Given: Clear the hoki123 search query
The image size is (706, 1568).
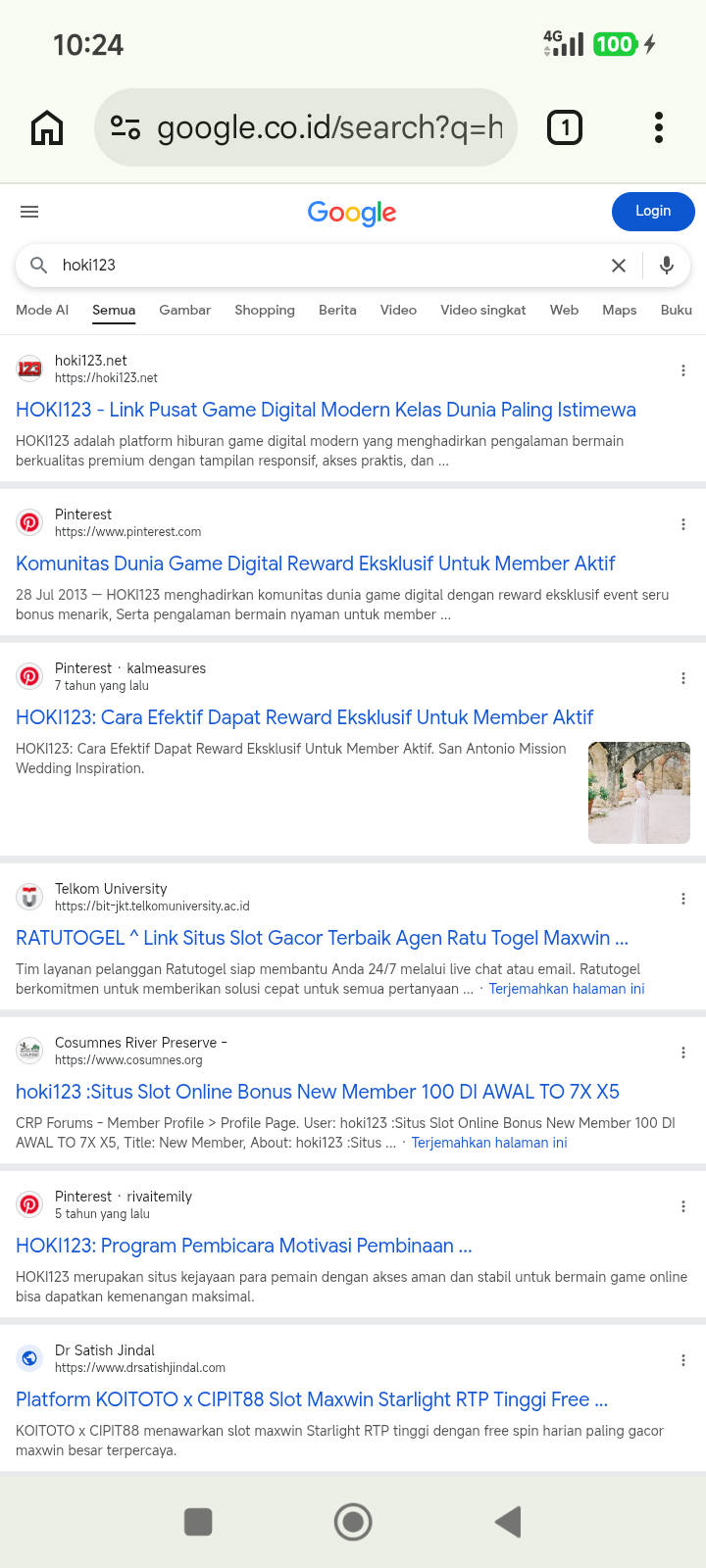Looking at the screenshot, I should point(619,266).
